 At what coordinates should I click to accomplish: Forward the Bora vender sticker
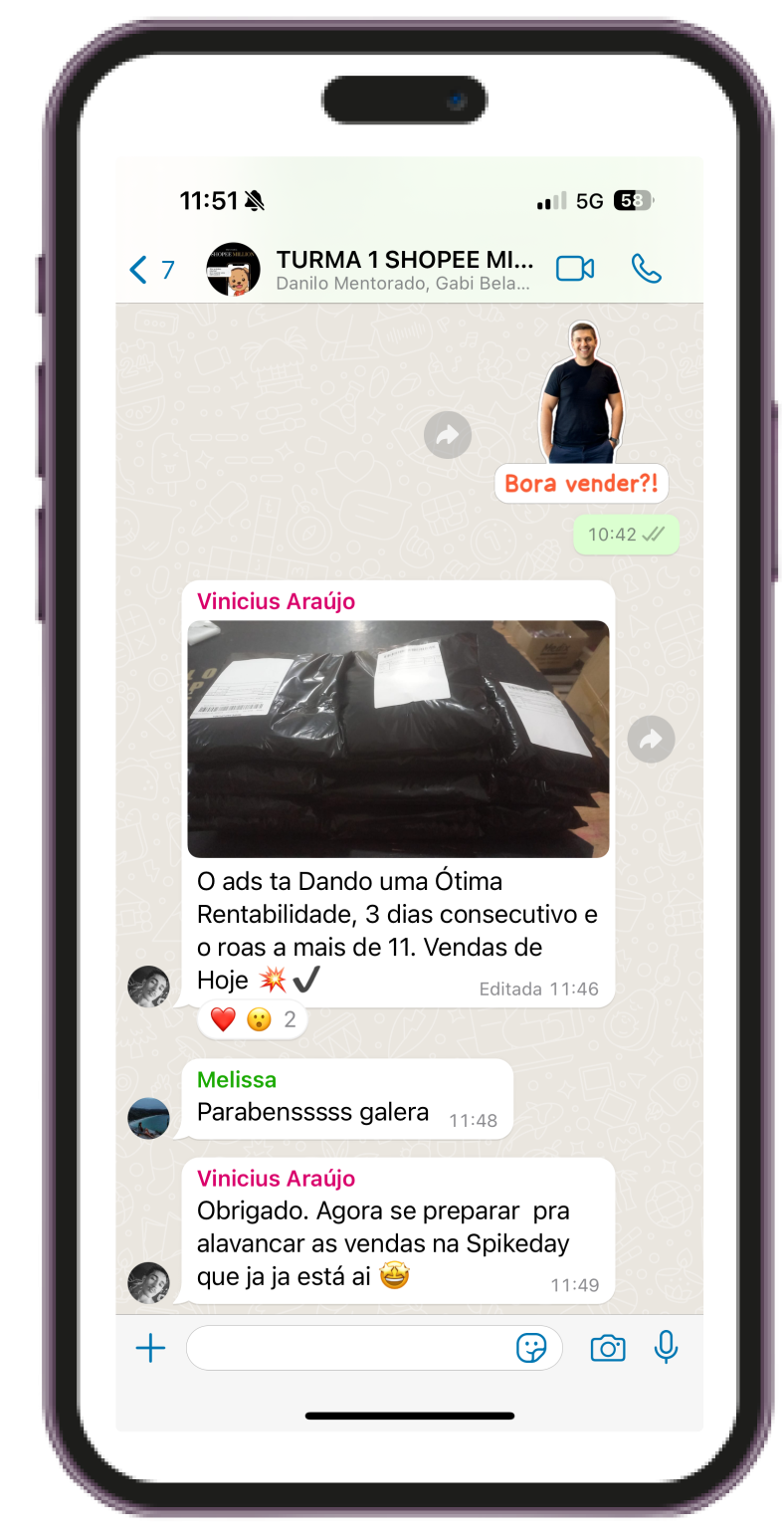pyautogui.click(x=448, y=435)
